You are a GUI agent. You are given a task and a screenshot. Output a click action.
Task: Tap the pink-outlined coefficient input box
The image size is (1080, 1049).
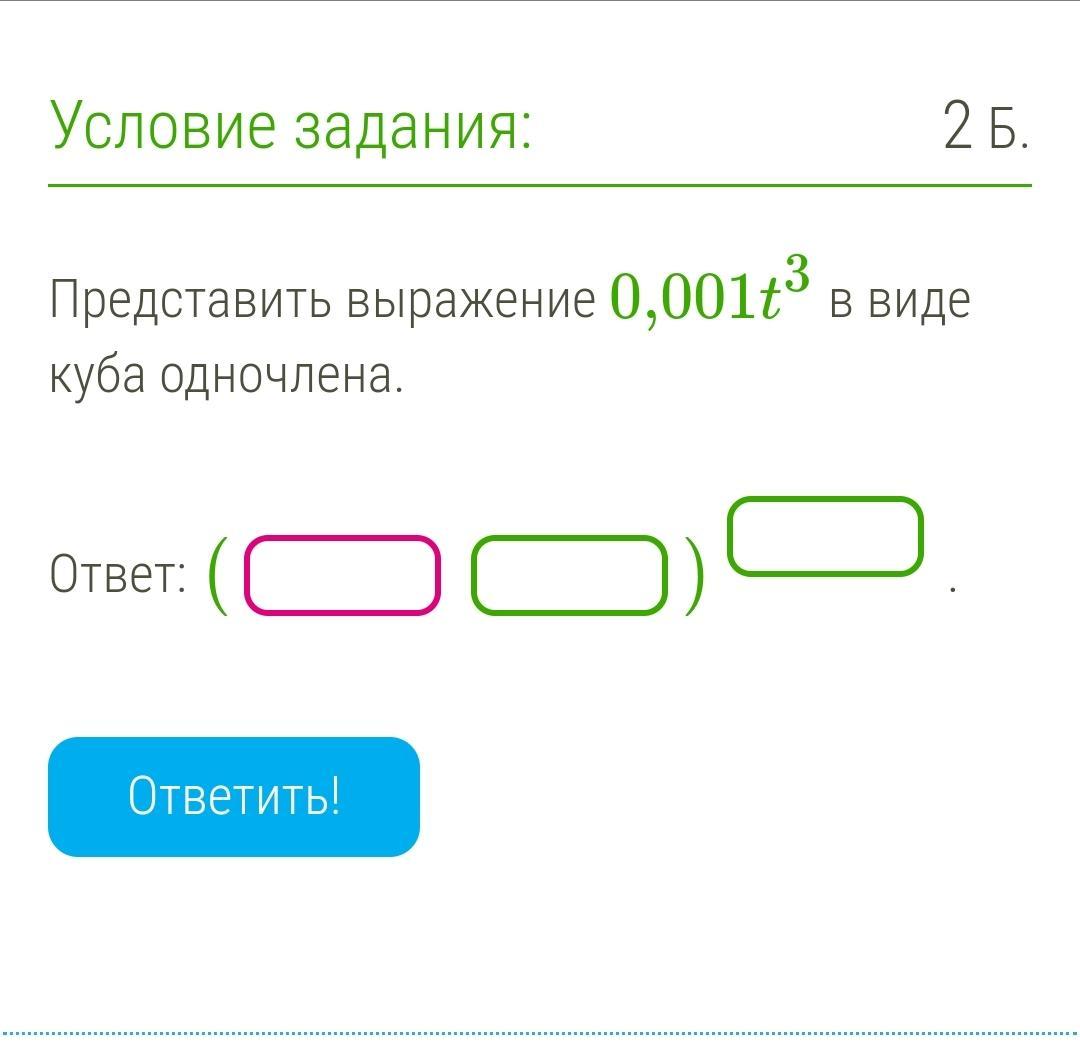[342, 575]
